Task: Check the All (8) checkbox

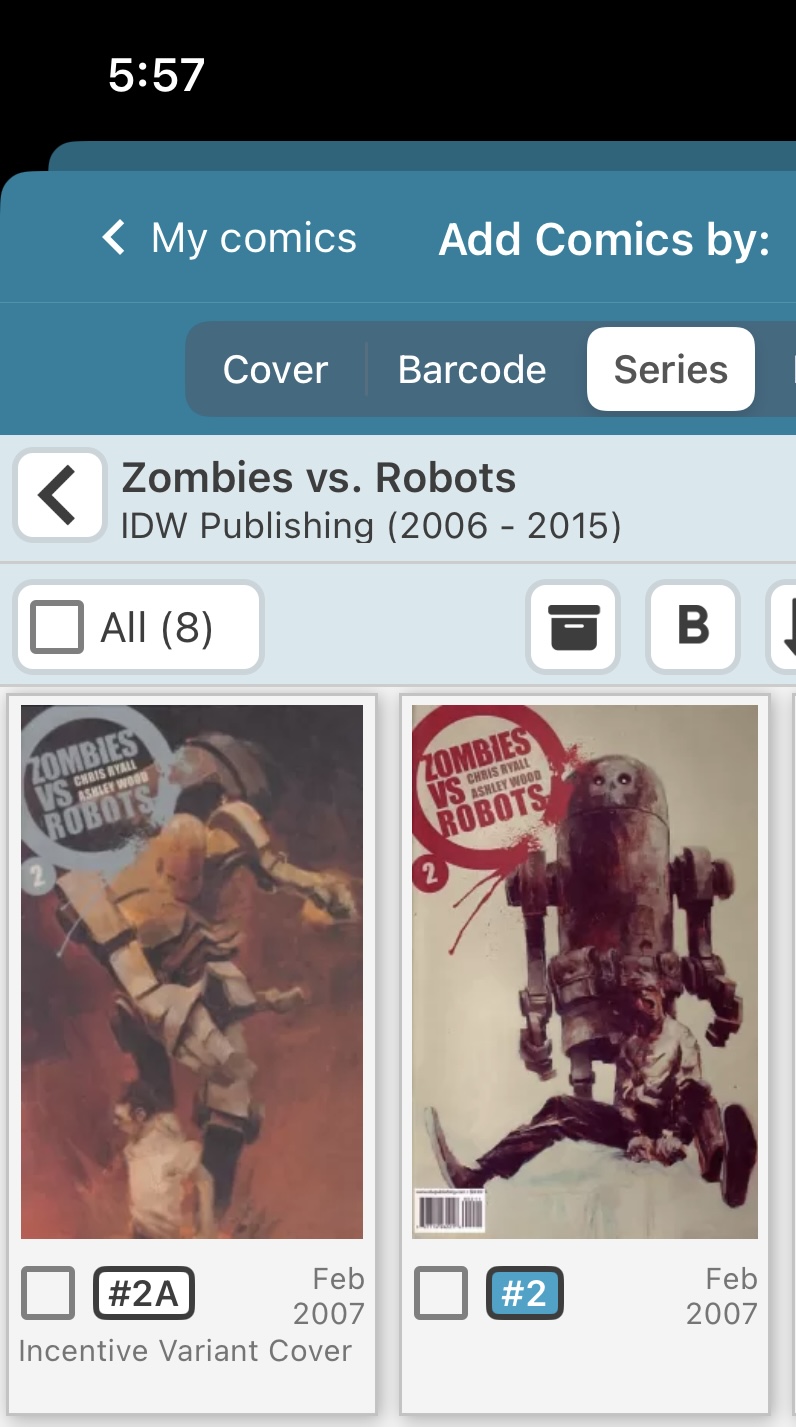Action: tap(57, 627)
